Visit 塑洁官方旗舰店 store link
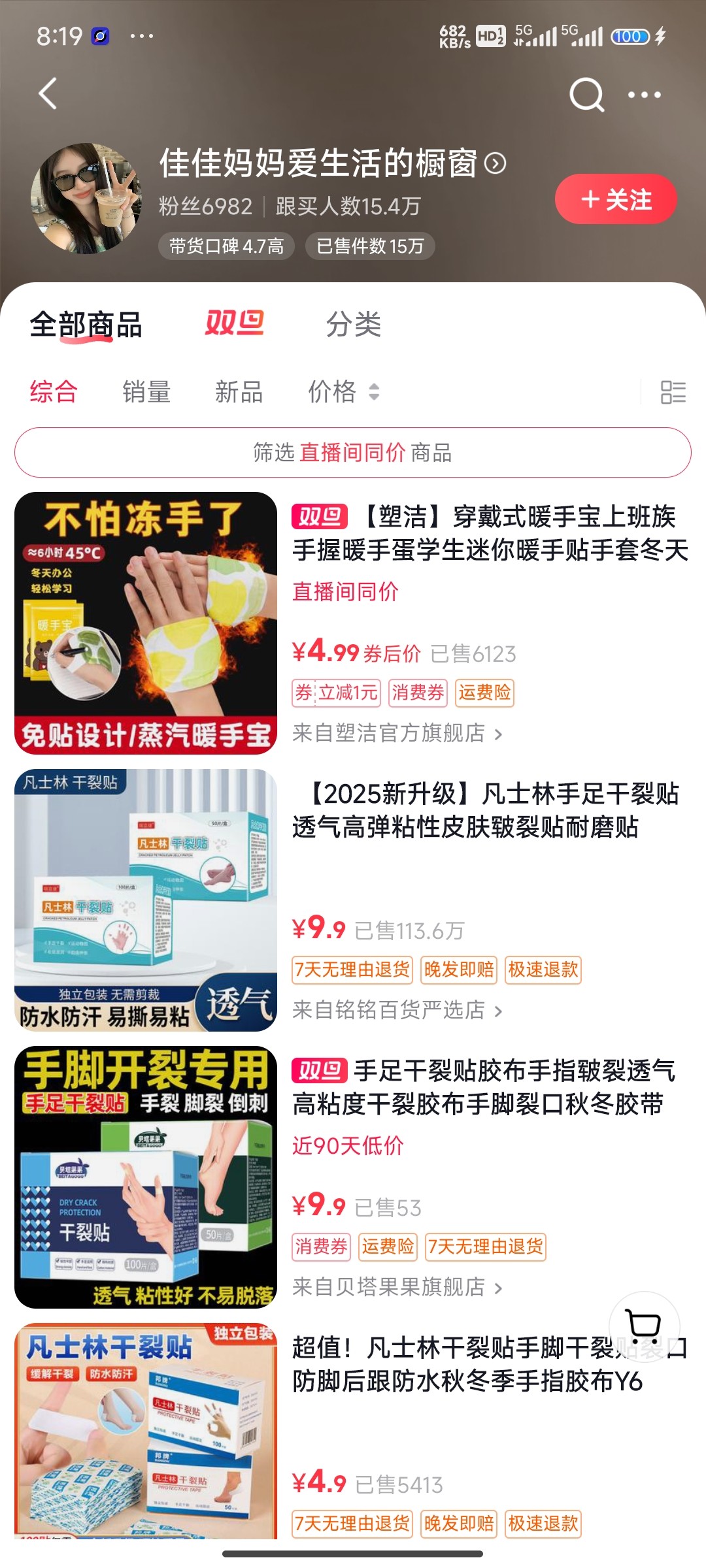Screen dimensions: 706x1568 [x=397, y=733]
